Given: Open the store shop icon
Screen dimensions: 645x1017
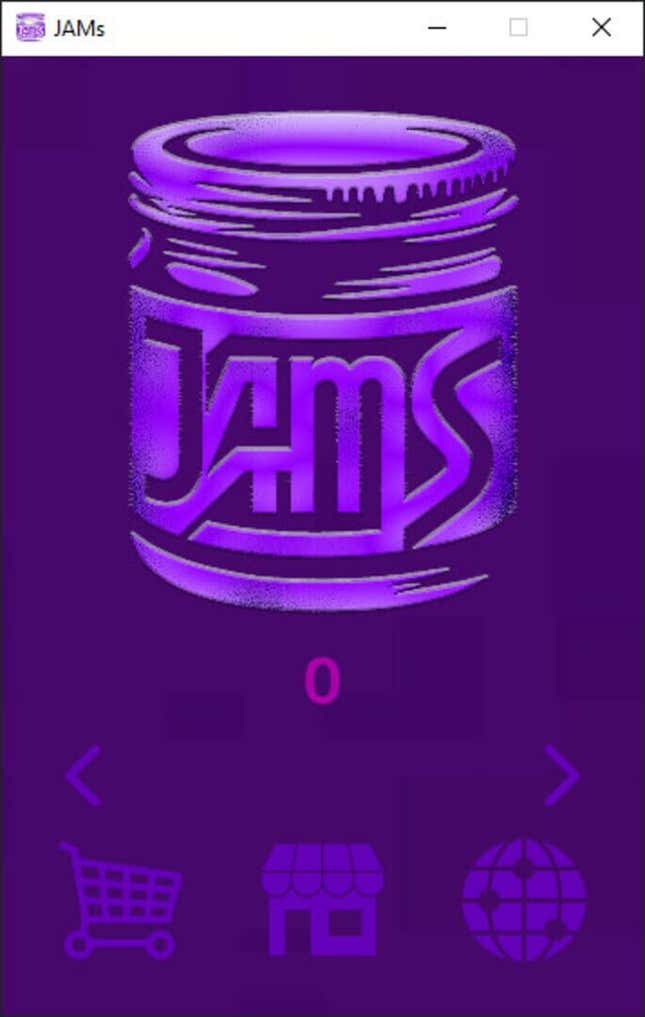Looking at the screenshot, I should coord(322,900).
